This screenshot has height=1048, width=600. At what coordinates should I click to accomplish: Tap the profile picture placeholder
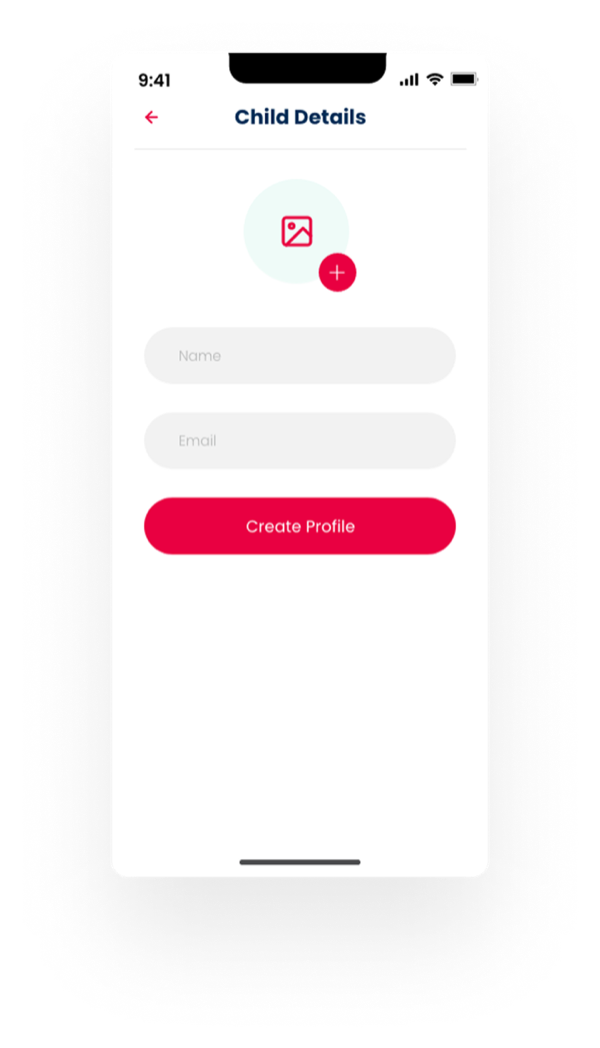tap(296, 231)
